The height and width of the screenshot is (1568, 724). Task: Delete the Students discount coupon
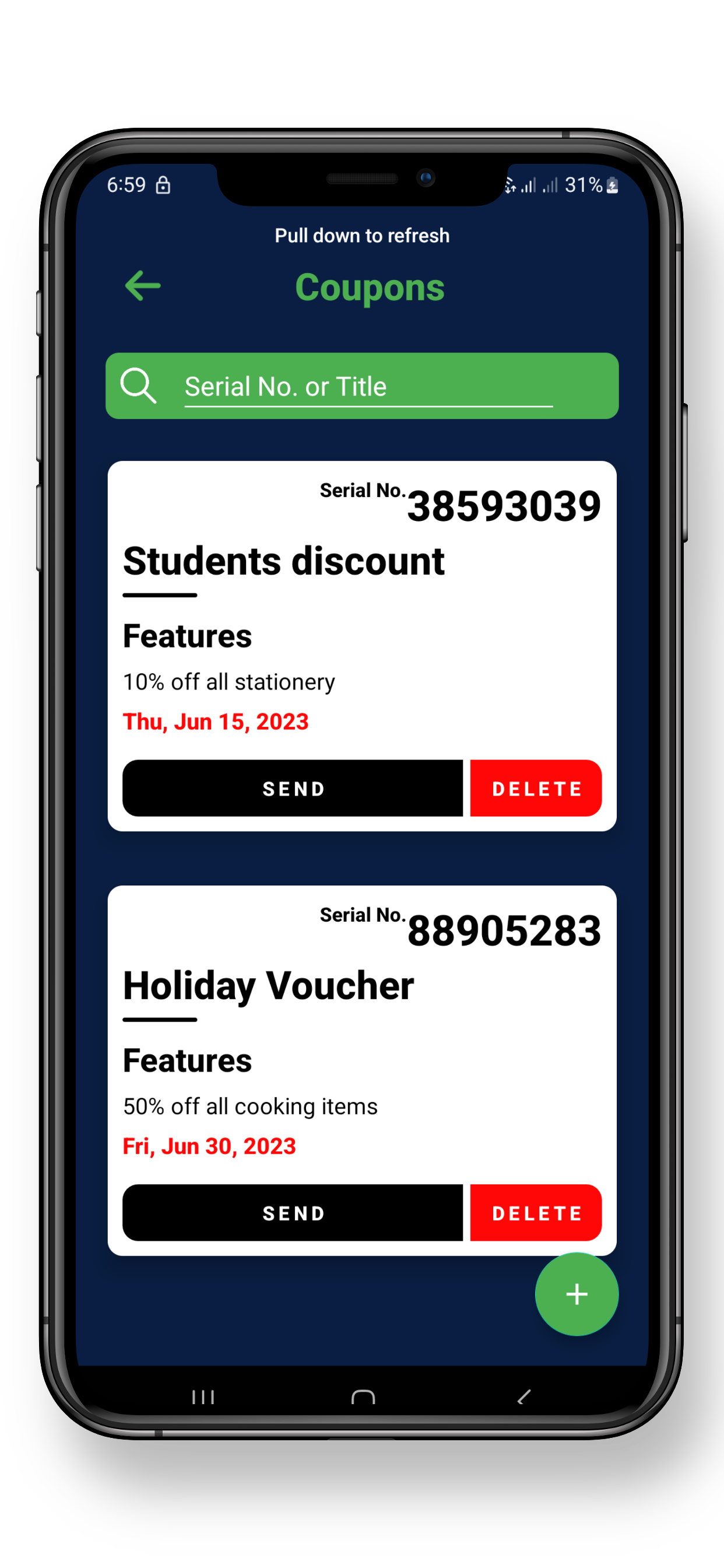(x=535, y=788)
